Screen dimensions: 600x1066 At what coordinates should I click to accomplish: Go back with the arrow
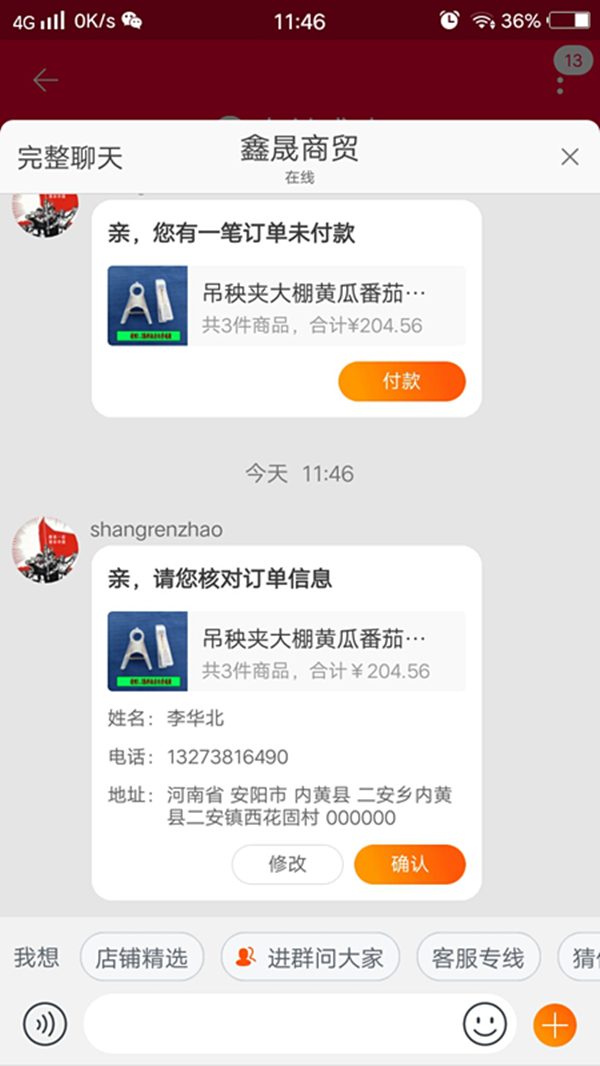[45, 80]
